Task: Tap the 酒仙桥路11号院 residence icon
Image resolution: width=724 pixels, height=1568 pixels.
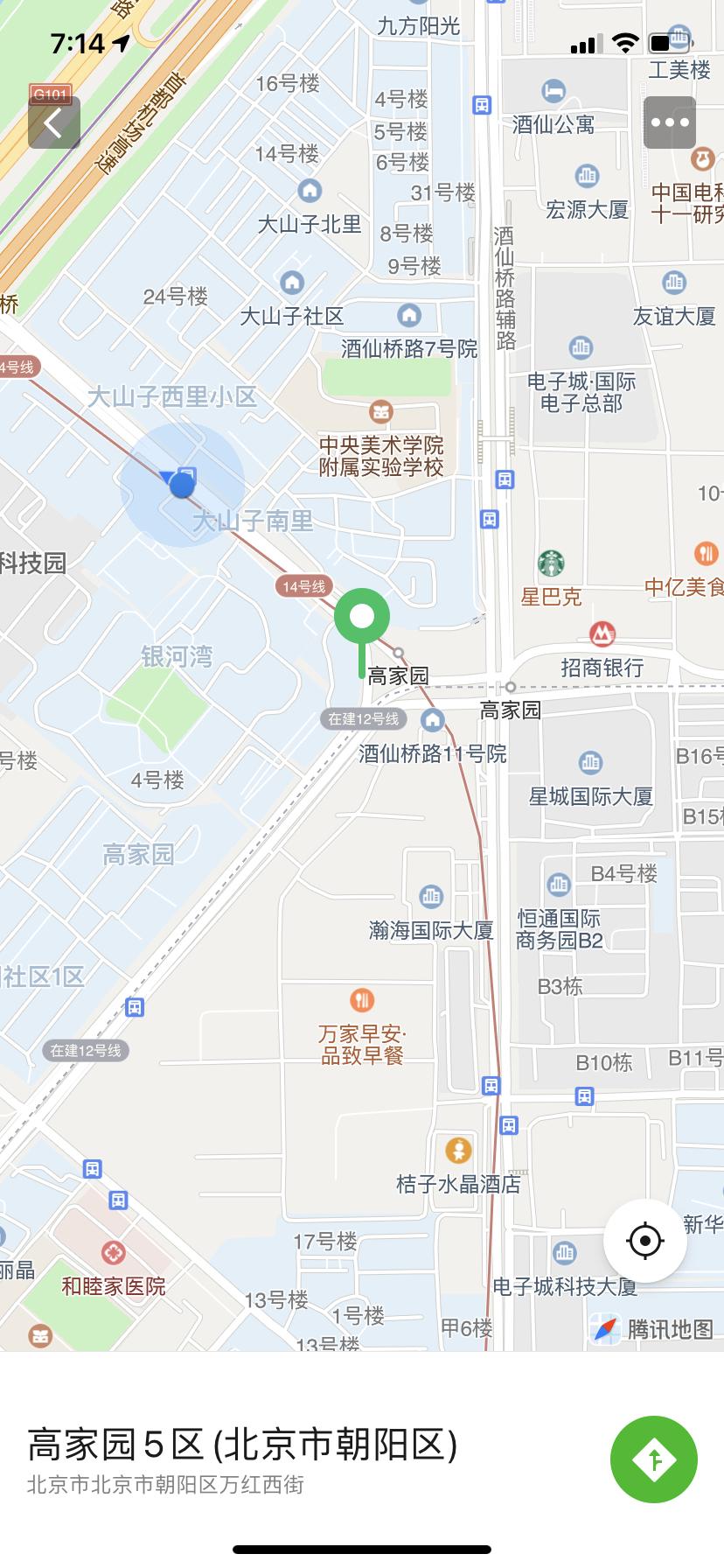Action: (x=431, y=721)
